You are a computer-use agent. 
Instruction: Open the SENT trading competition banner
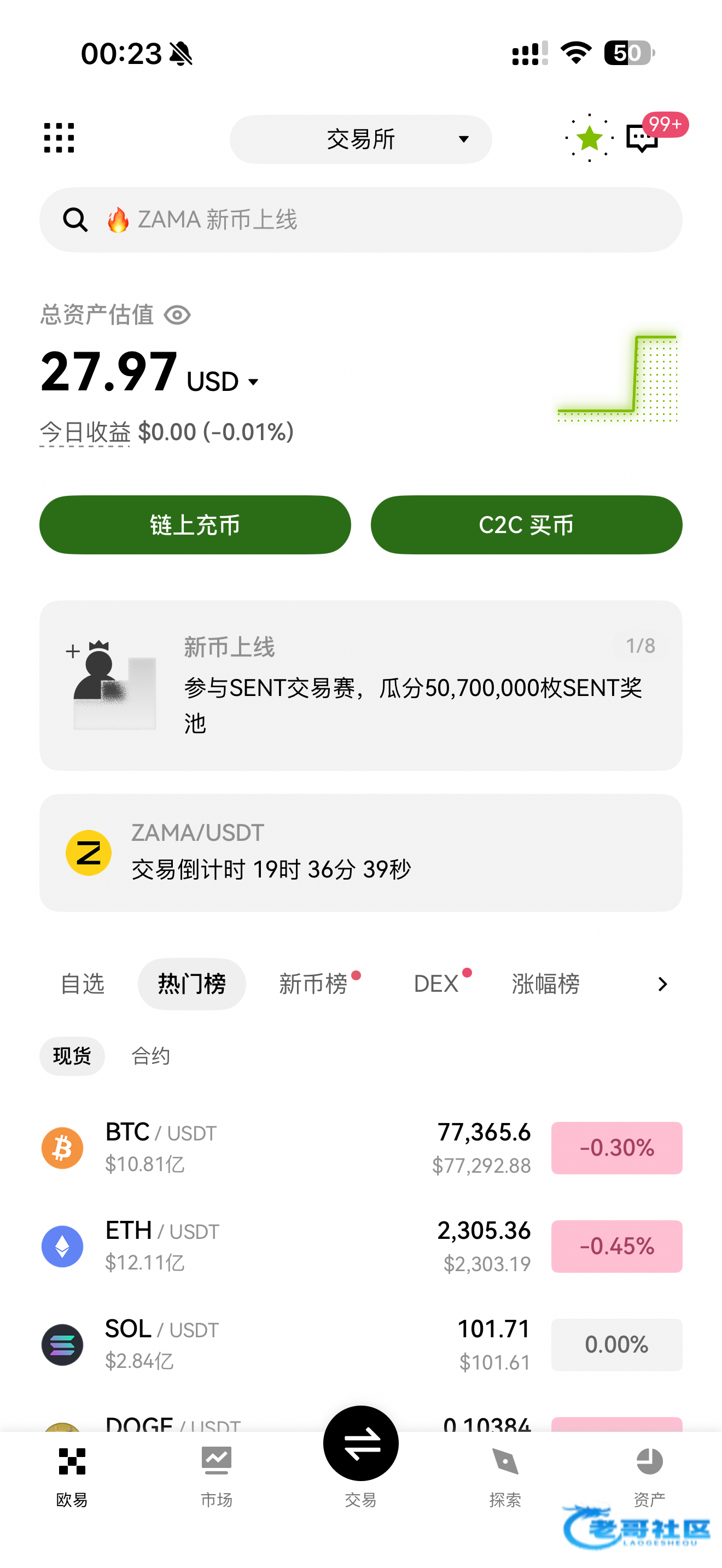tap(360, 686)
